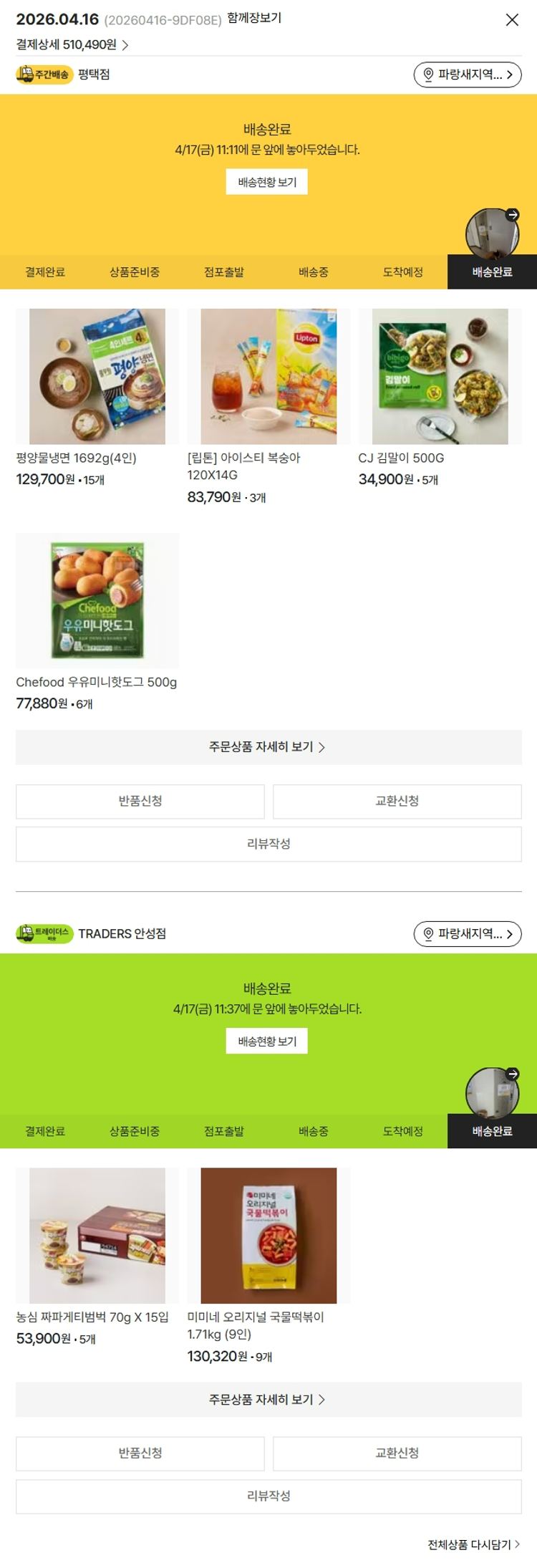Viewport: 537px width, 1568px height.
Task: Request 반품신청 for TRADERS 안성점 order
Action: point(140,1453)
